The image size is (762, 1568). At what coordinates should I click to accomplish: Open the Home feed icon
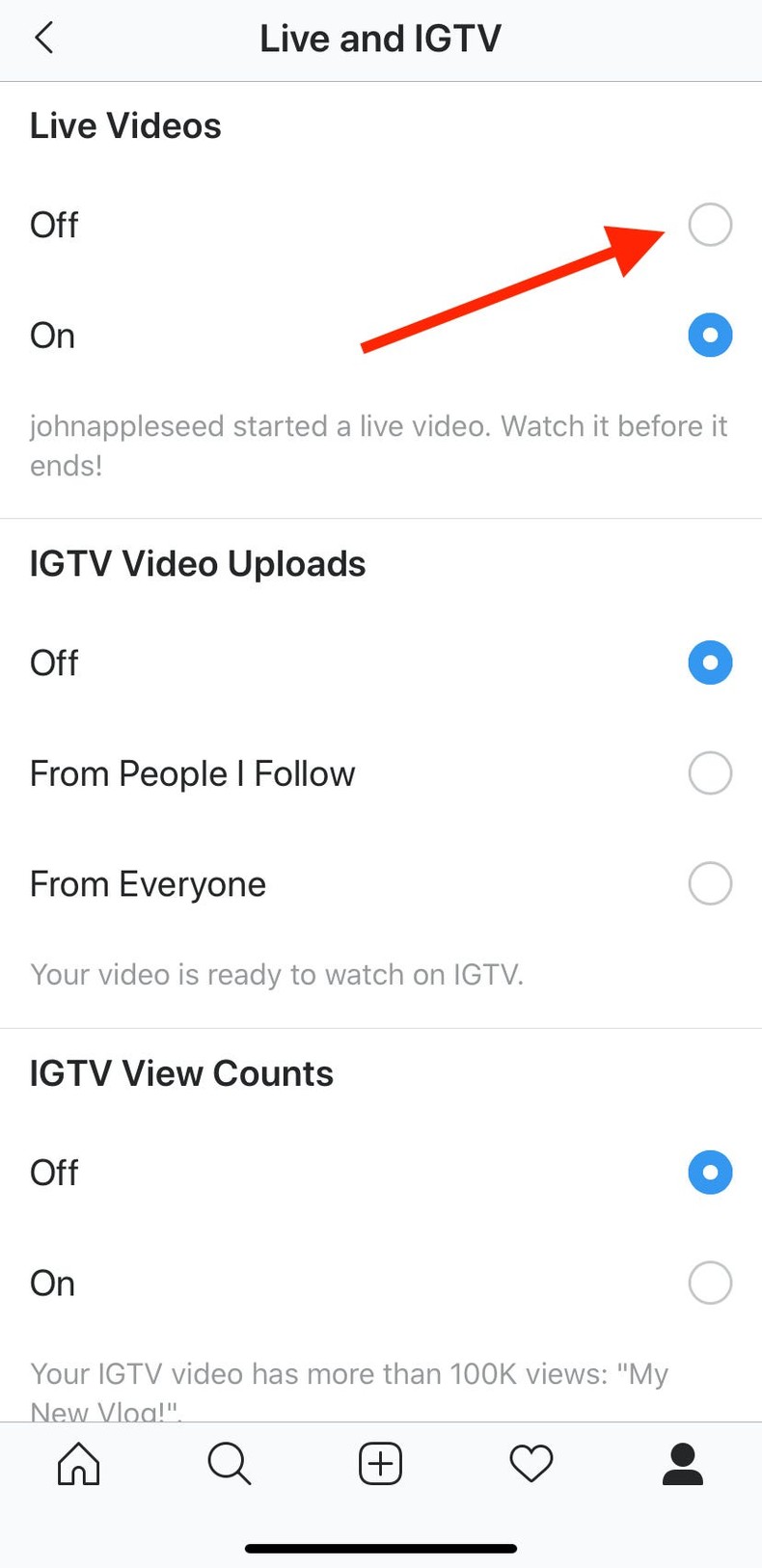[x=78, y=1464]
